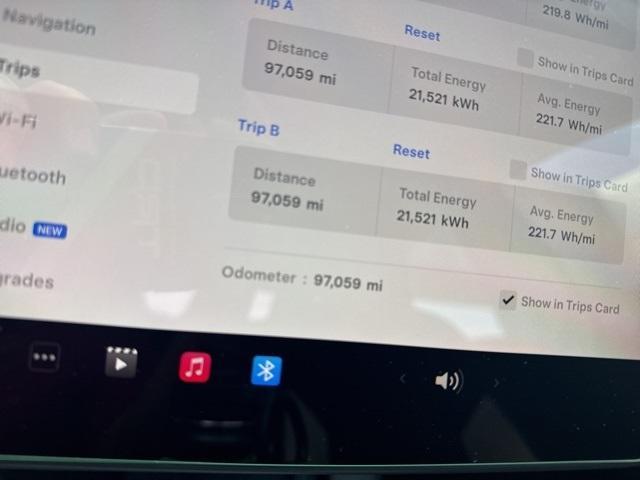Uncheck Show in Trips Card for Odometer

click(508, 301)
